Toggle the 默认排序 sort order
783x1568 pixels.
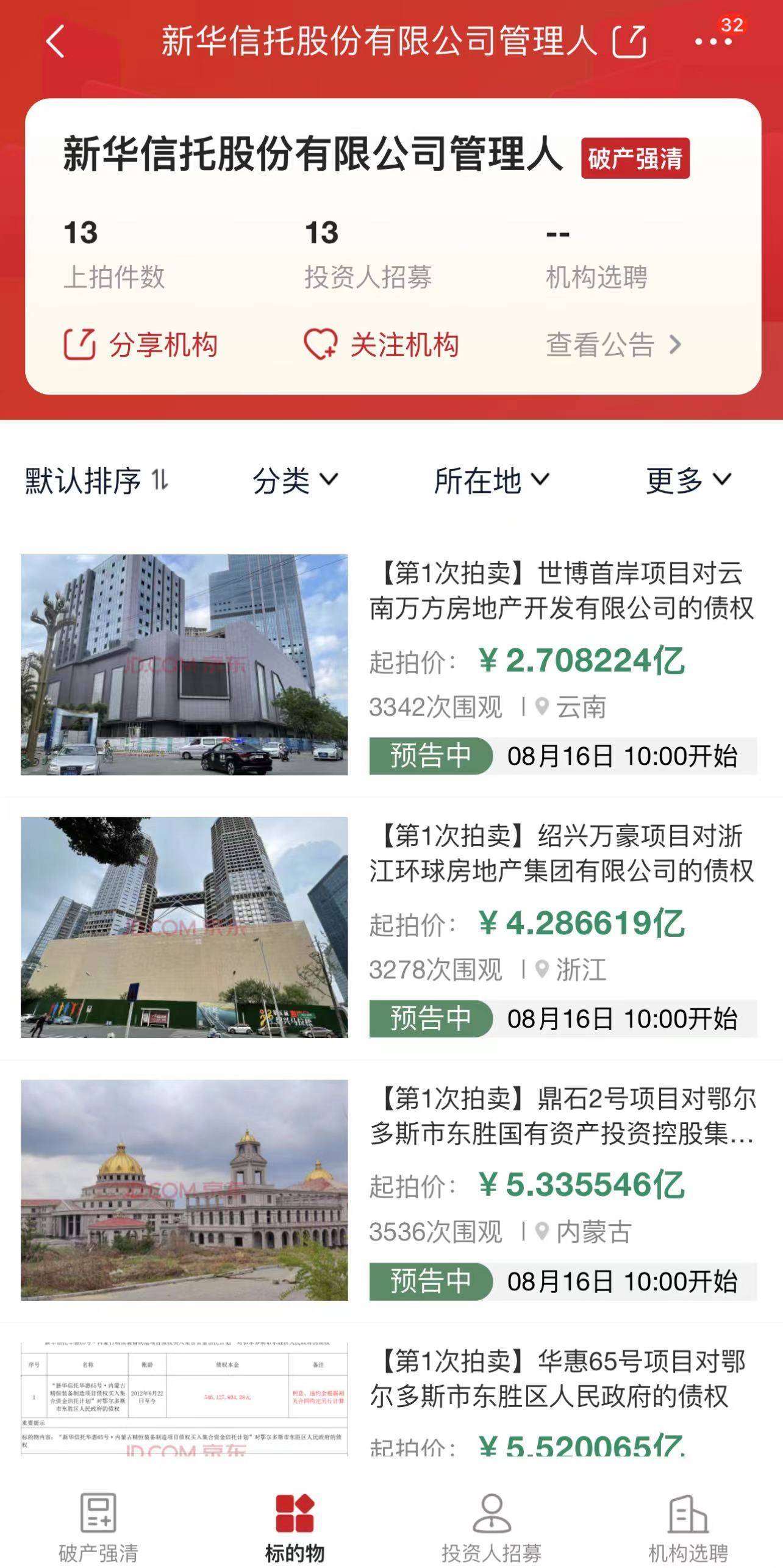click(x=96, y=481)
